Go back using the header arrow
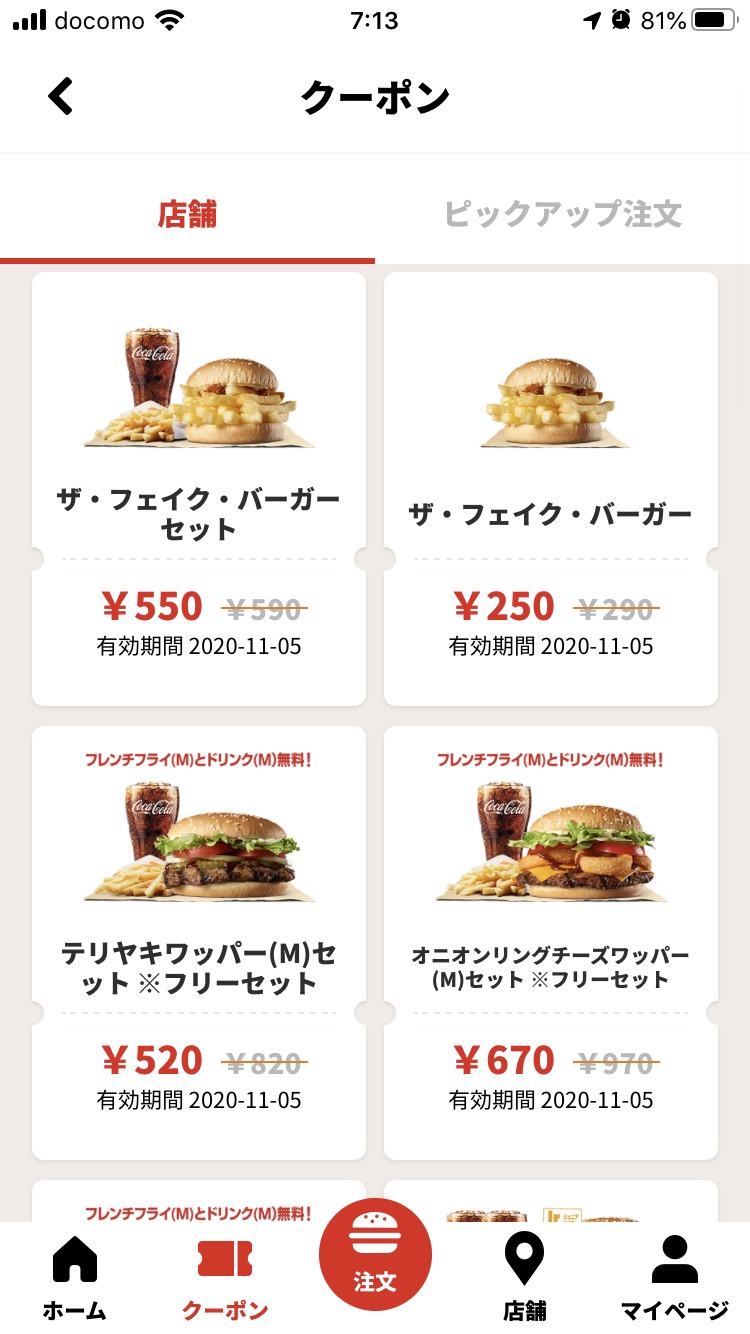750x1334 pixels. click(61, 97)
